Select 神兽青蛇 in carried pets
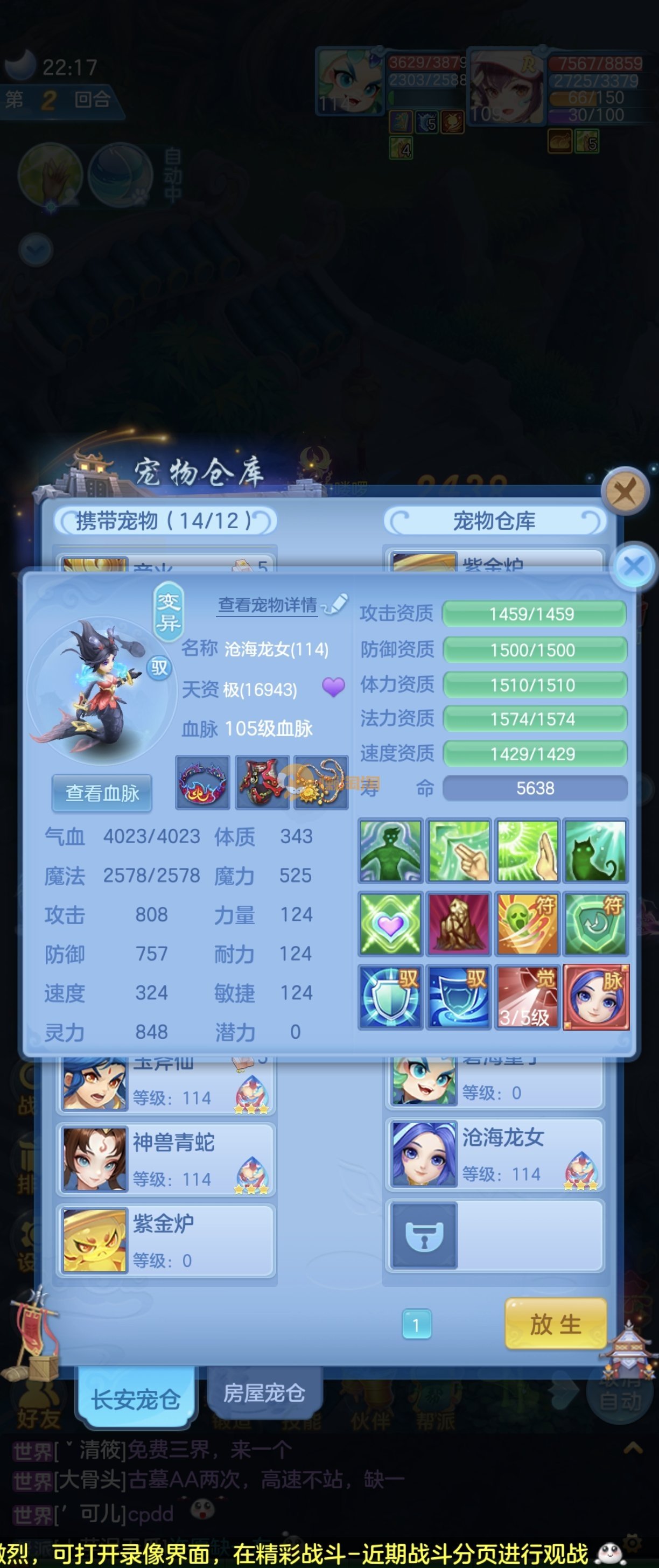Screen dimensions: 659x1568 click(x=165, y=1159)
